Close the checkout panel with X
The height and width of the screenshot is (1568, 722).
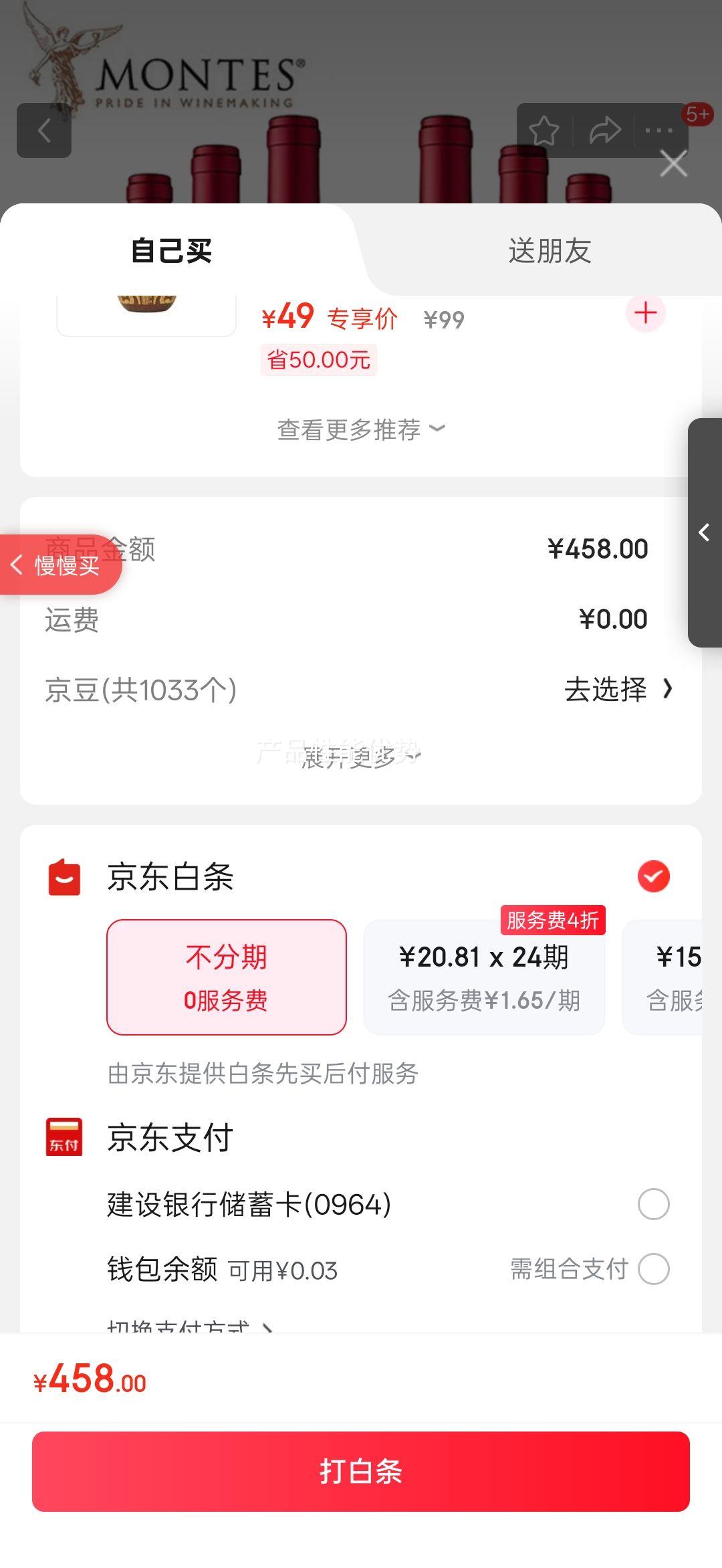tap(673, 163)
